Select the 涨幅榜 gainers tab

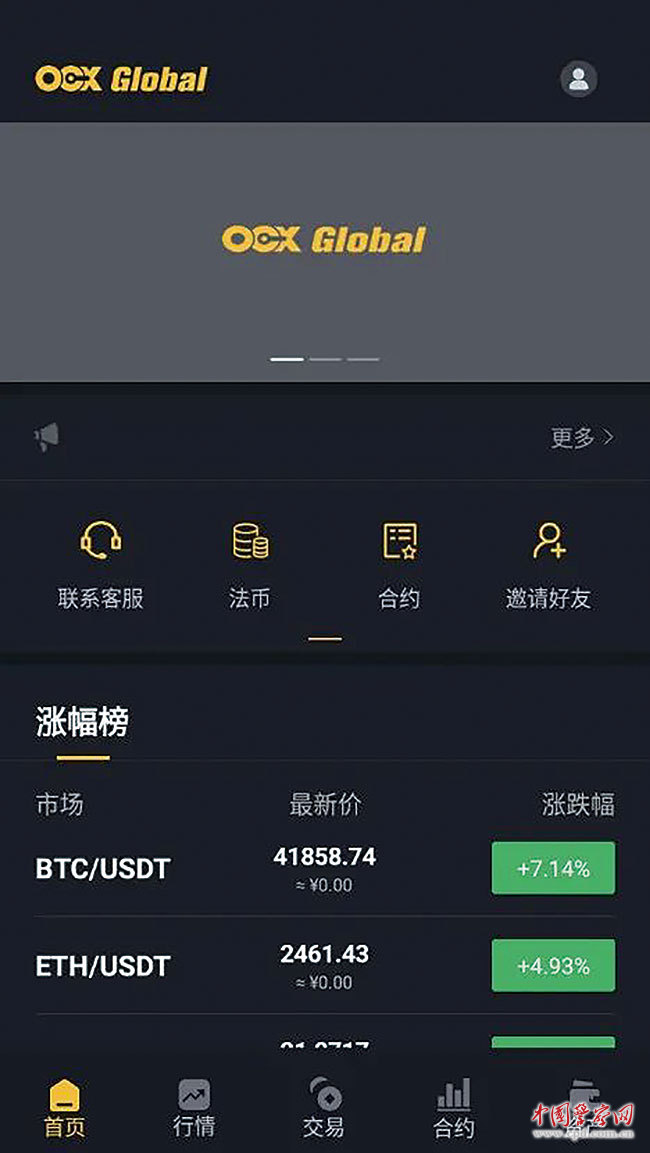click(x=82, y=722)
